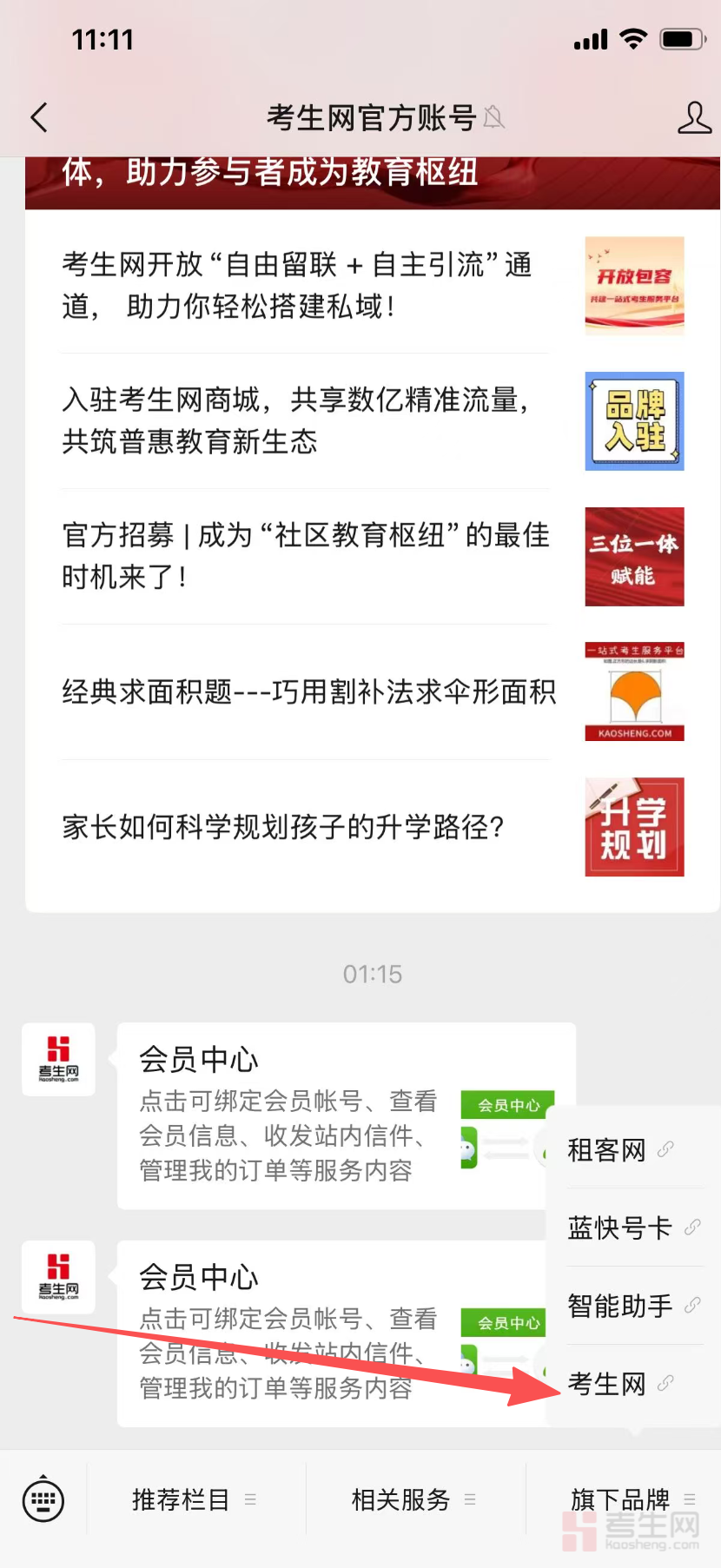
Task: Switch to keyboard input mode
Action: (43, 1499)
